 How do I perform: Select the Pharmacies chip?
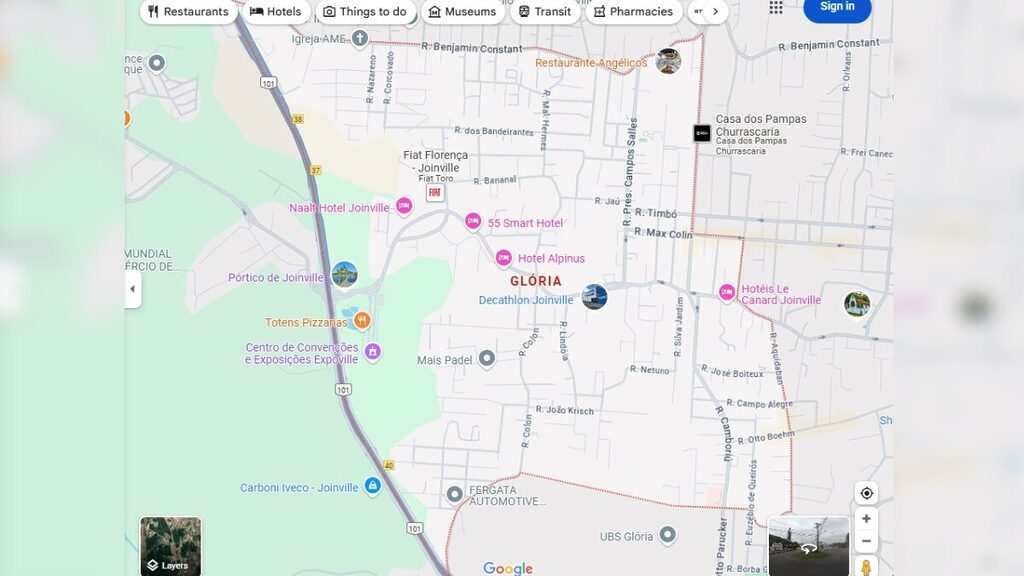point(633,12)
